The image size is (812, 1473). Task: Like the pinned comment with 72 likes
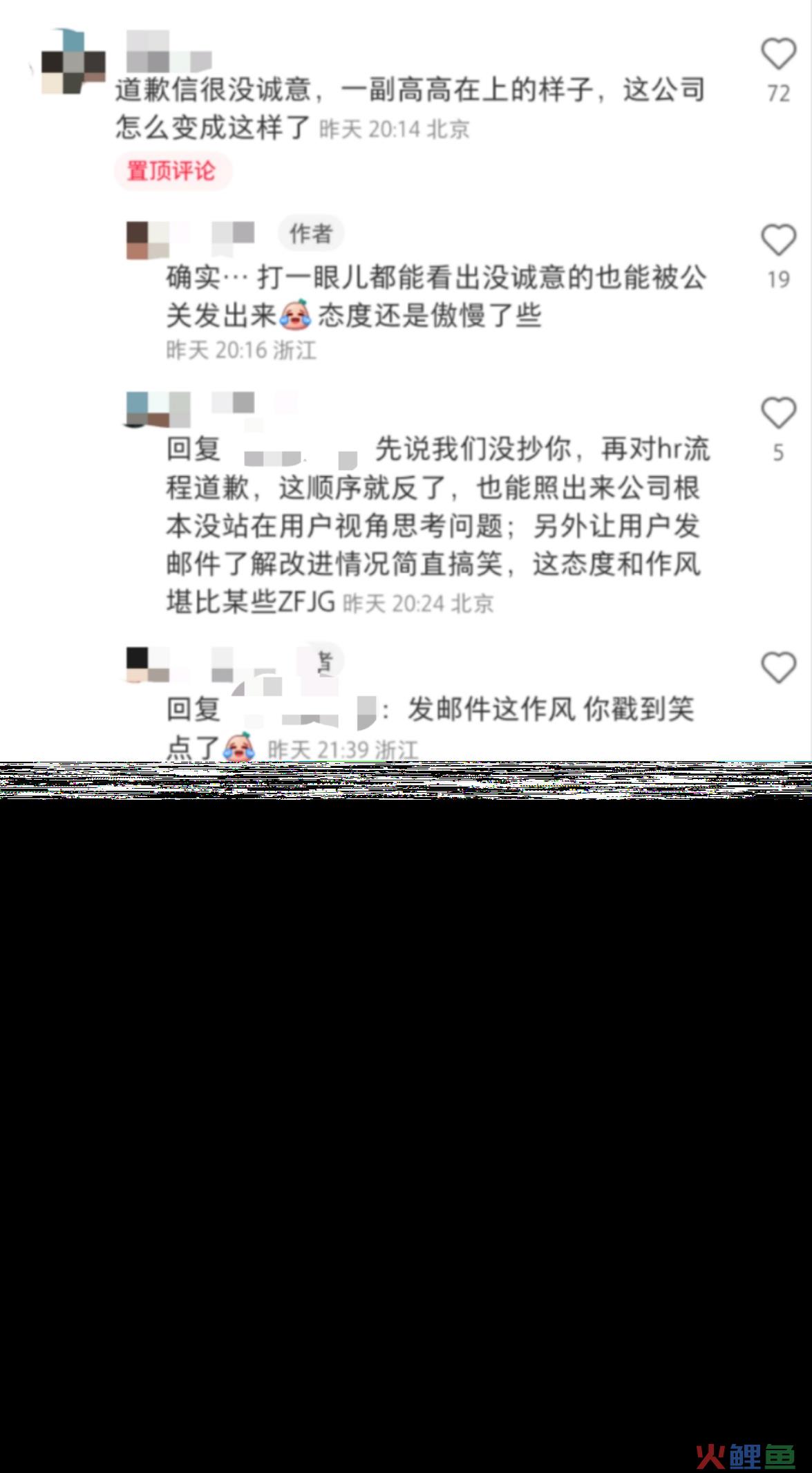[778, 55]
